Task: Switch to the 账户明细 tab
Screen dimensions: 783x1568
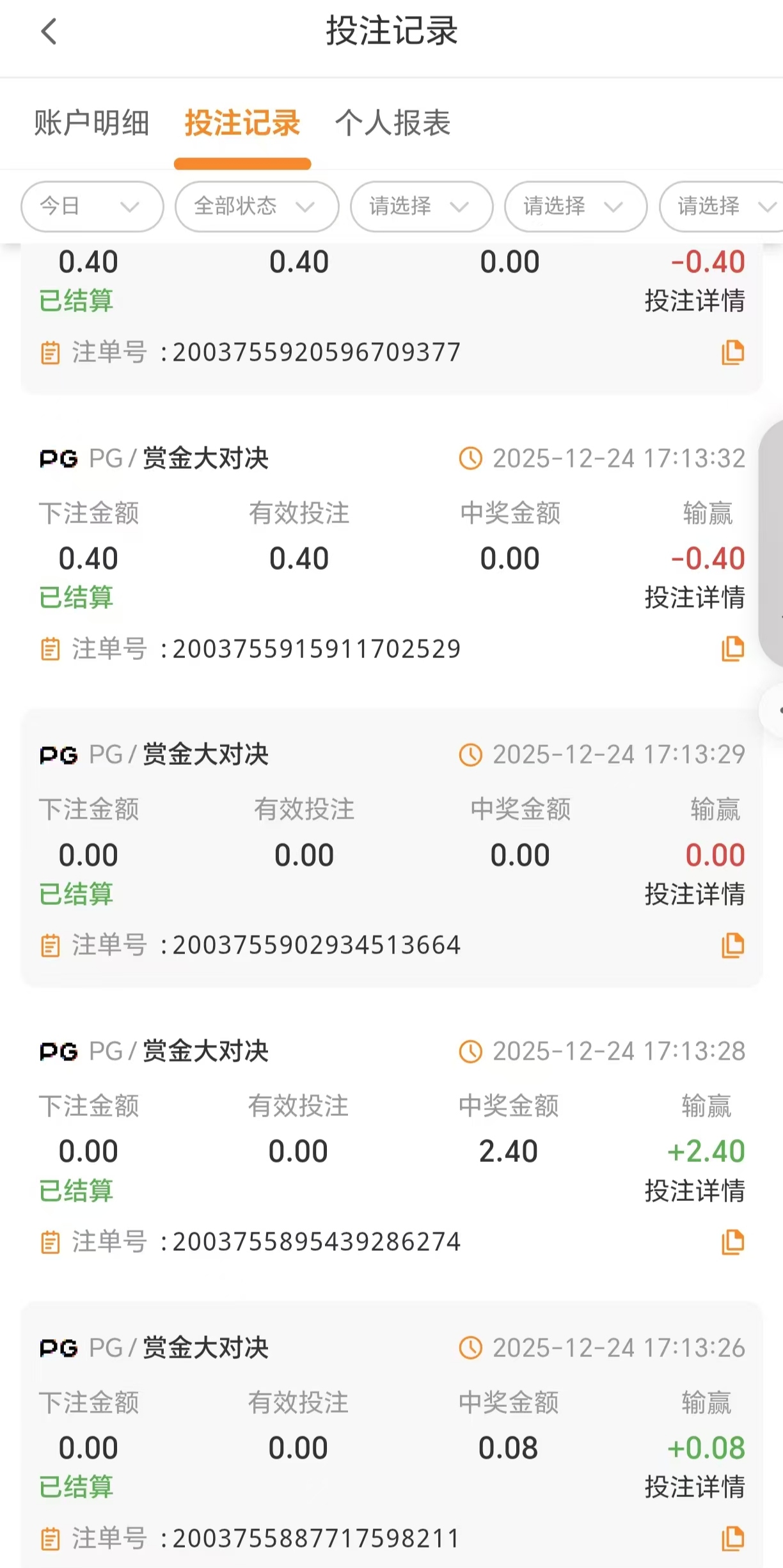Action: [x=91, y=123]
